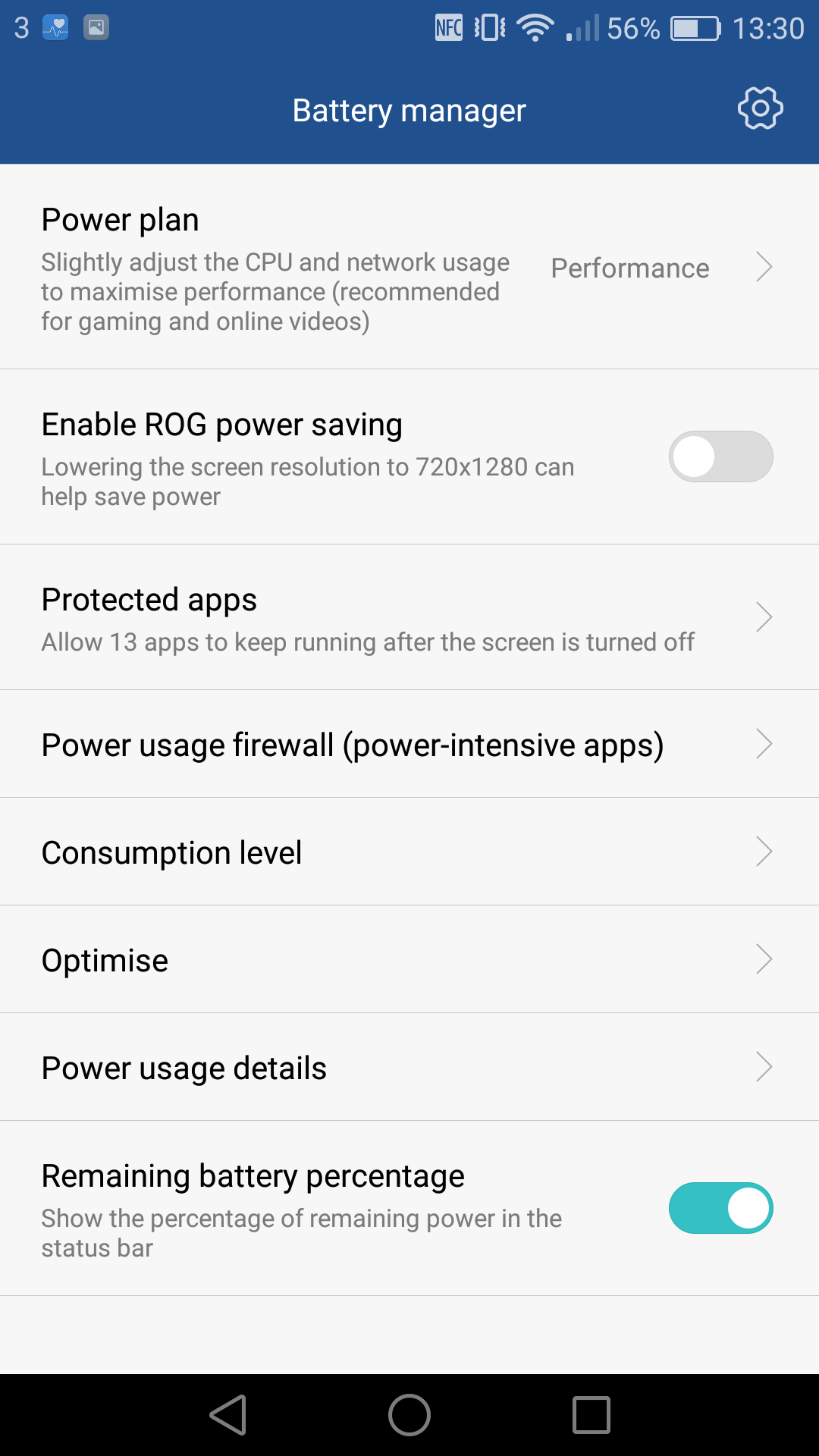This screenshot has width=819, height=1456.
Task: Go to the home screen
Action: (409, 1415)
